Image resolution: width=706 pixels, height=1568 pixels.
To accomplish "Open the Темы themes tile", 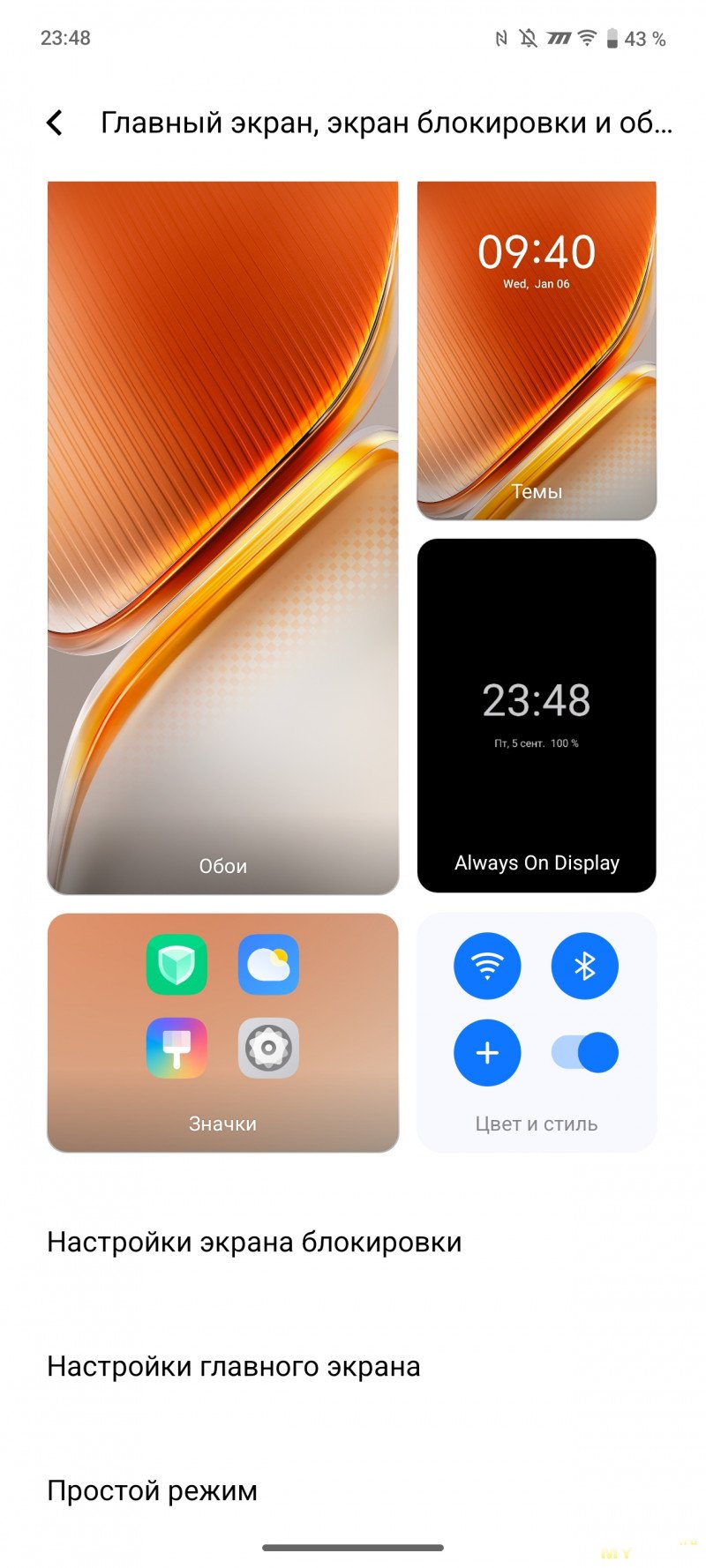I will (x=537, y=350).
